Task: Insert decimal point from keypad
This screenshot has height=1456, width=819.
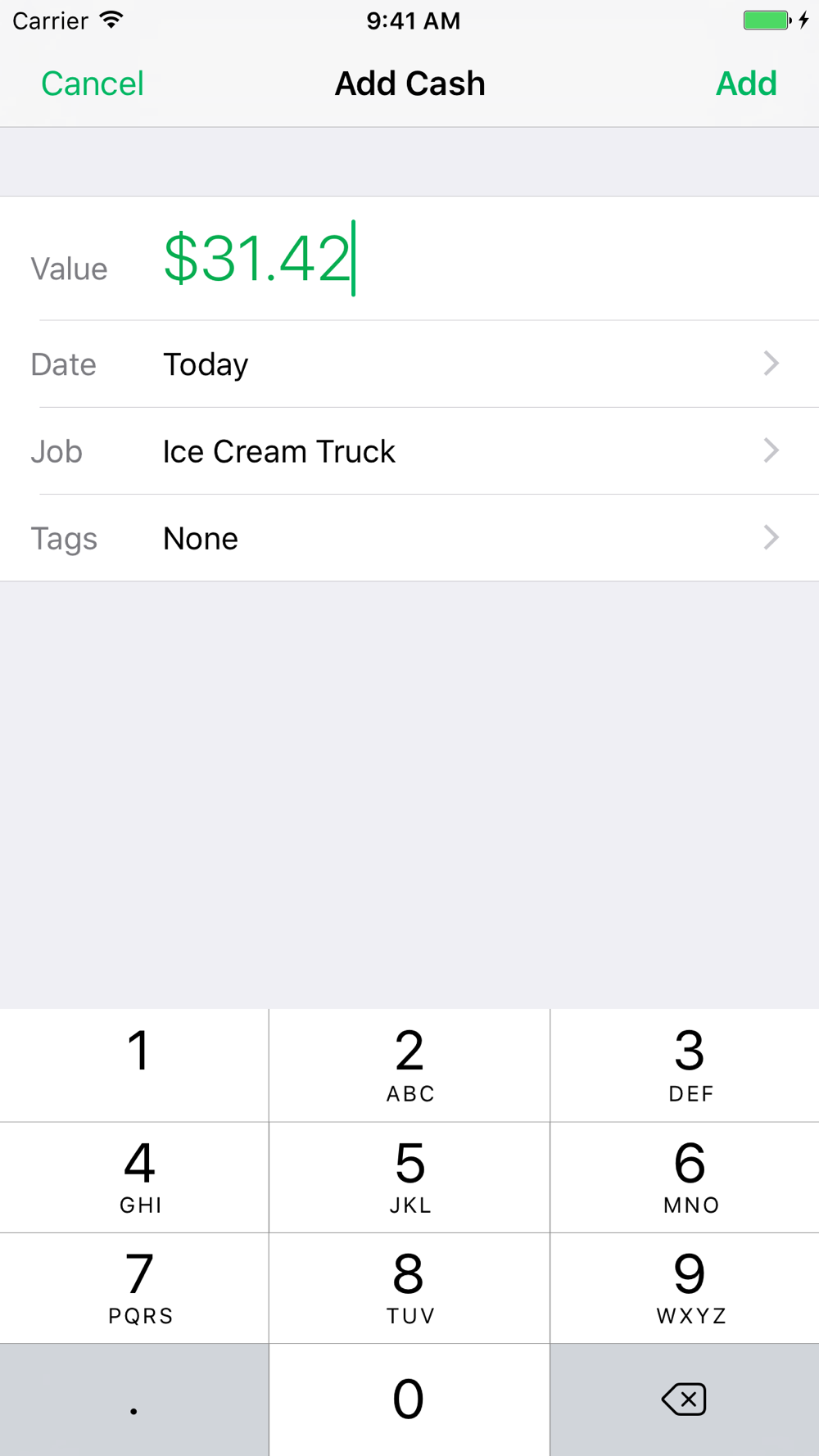Action: (134, 1399)
